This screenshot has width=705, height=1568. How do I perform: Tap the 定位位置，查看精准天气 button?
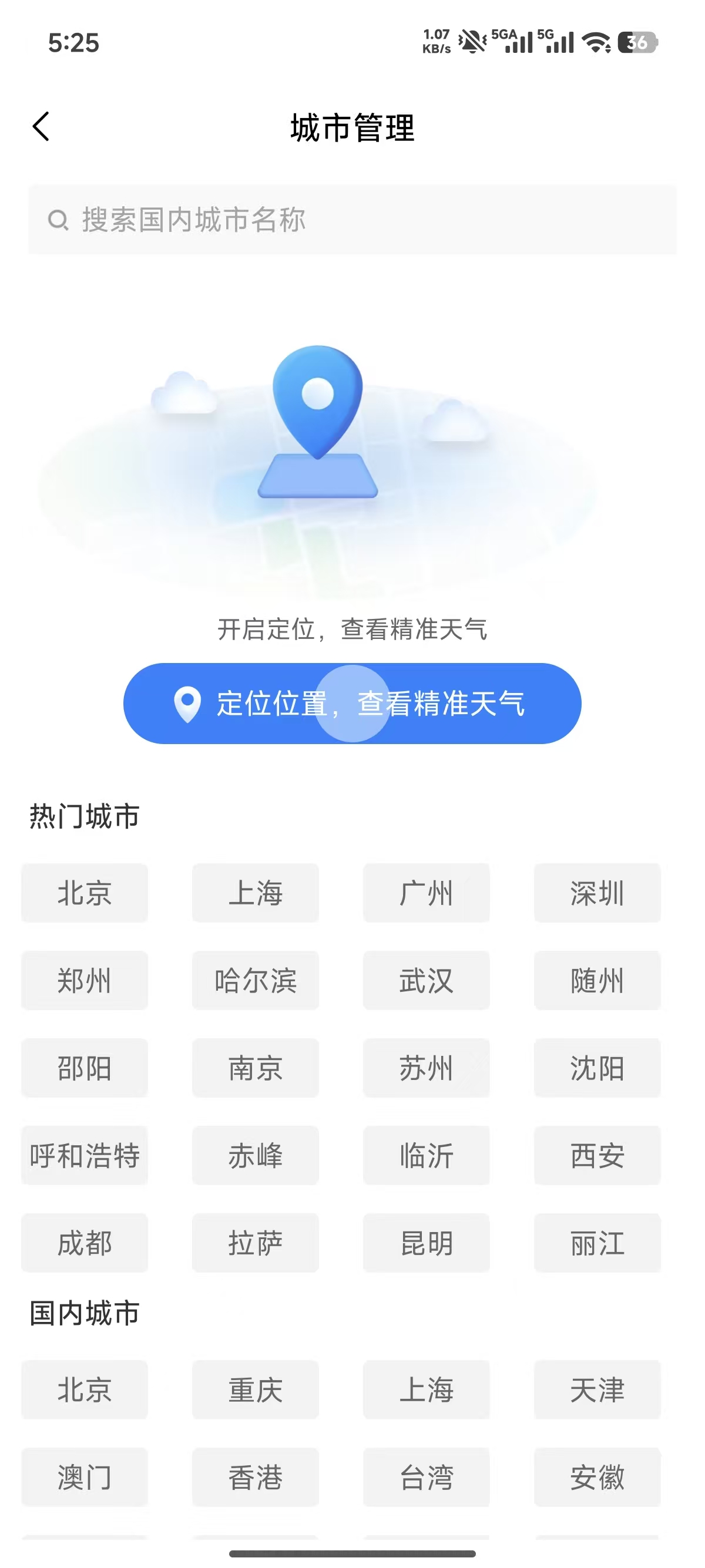click(352, 703)
